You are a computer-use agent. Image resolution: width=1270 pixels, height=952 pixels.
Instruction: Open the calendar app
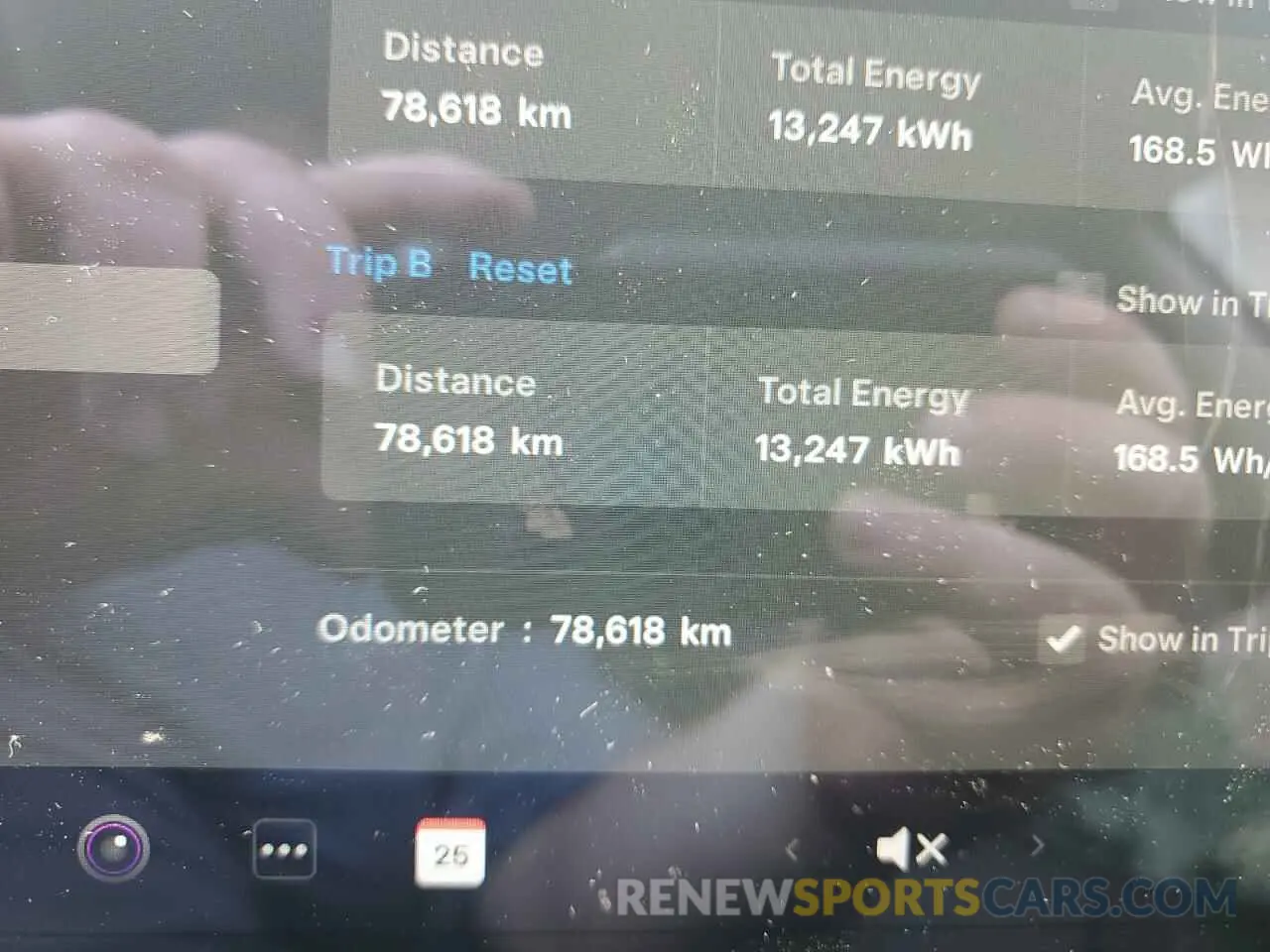tap(450, 852)
